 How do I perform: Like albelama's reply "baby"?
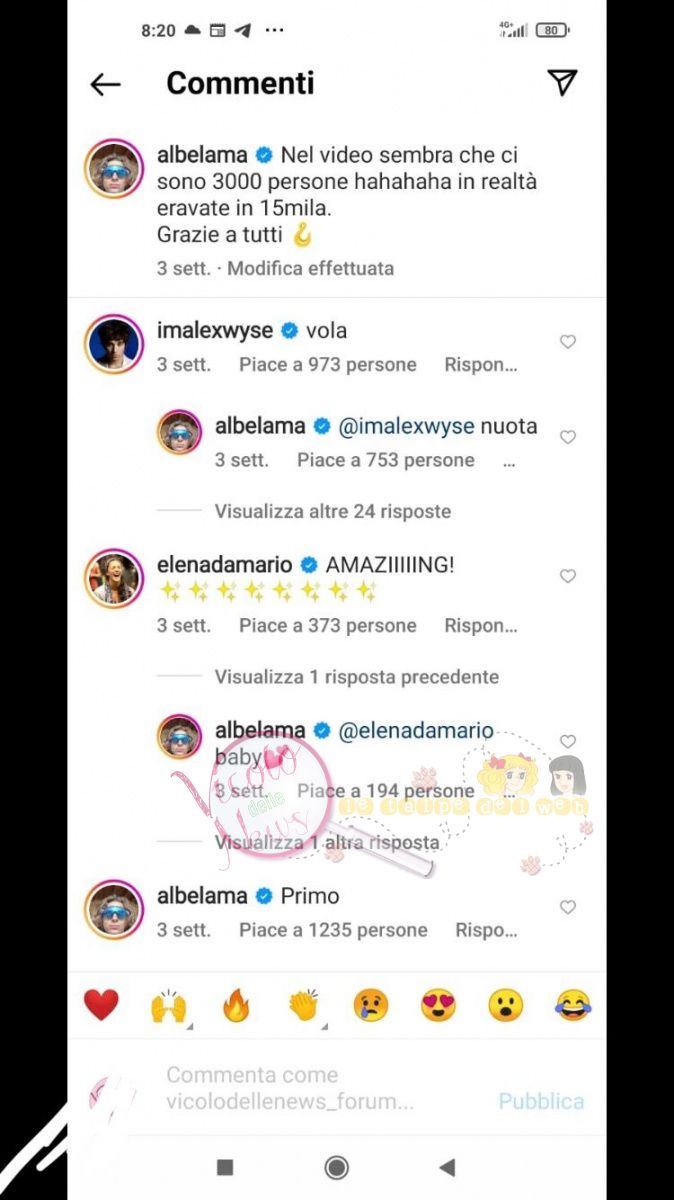pos(567,741)
